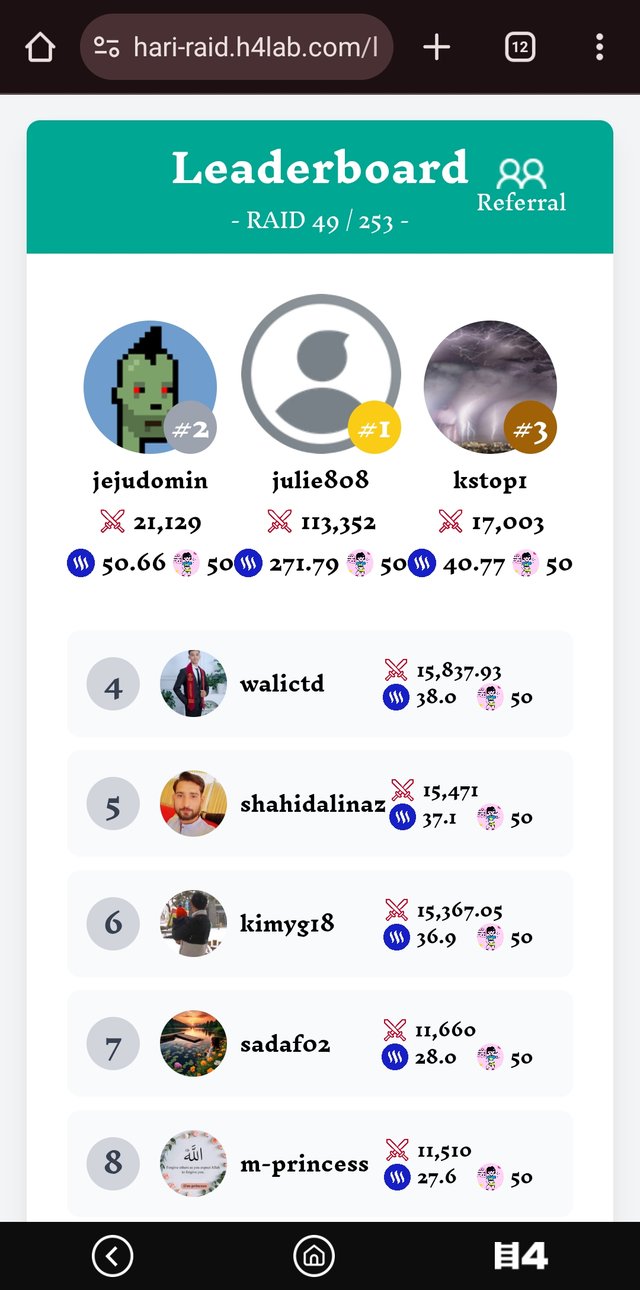Image resolution: width=640 pixels, height=1290 pixels.
Task: Go back using the bottom bar arrow
Action: (x=112, y=1256)
